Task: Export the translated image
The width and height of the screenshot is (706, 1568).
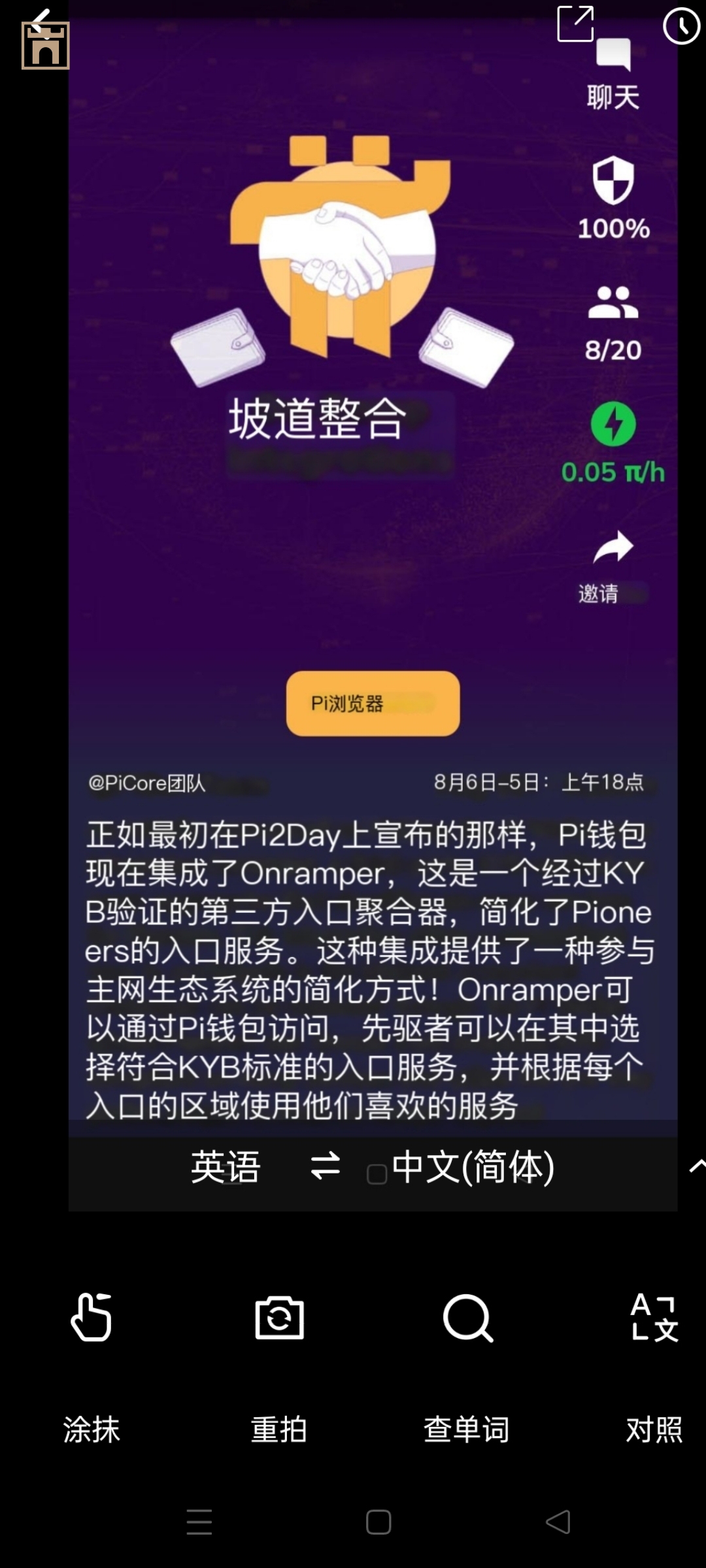Action: (575, 24)
